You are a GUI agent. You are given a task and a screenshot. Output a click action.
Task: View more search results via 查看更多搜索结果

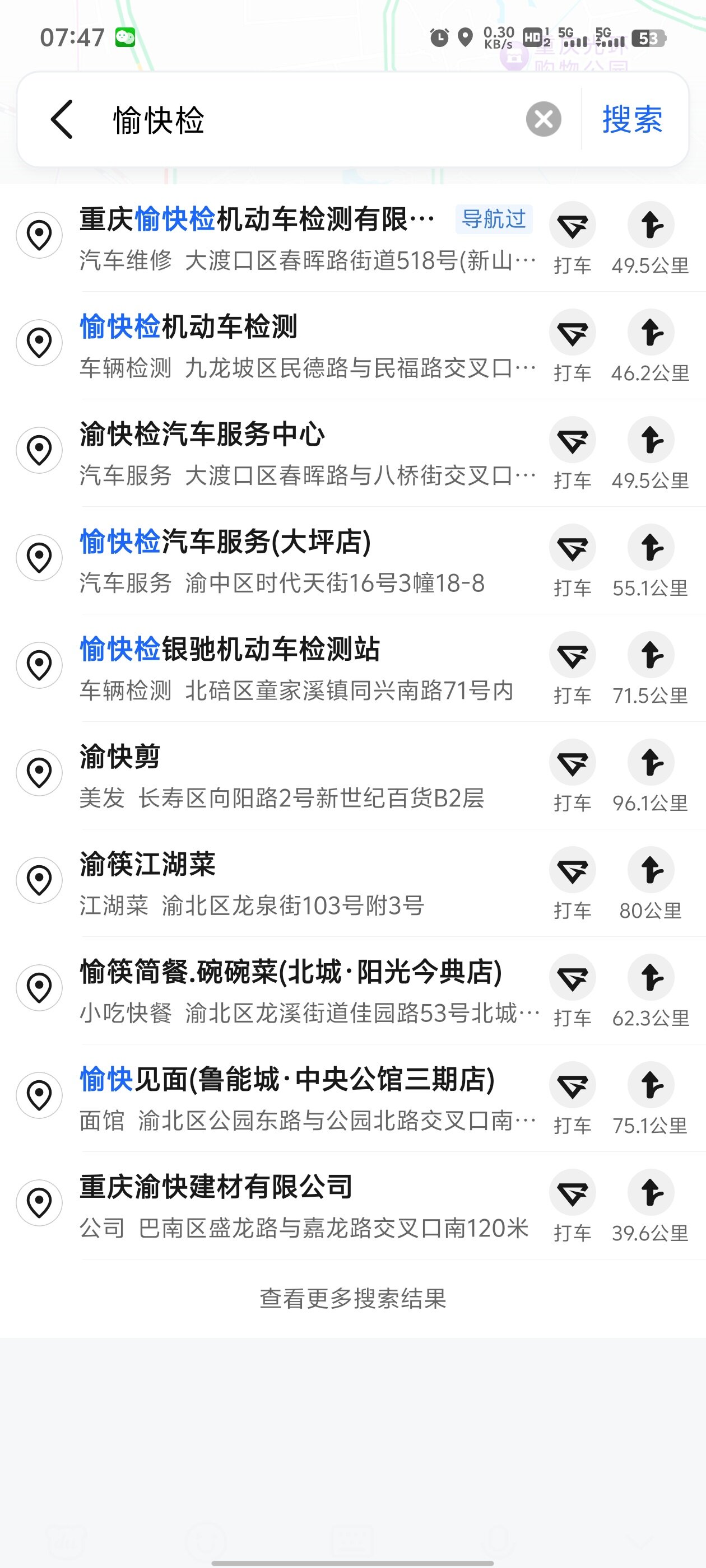coord(352,1298)
